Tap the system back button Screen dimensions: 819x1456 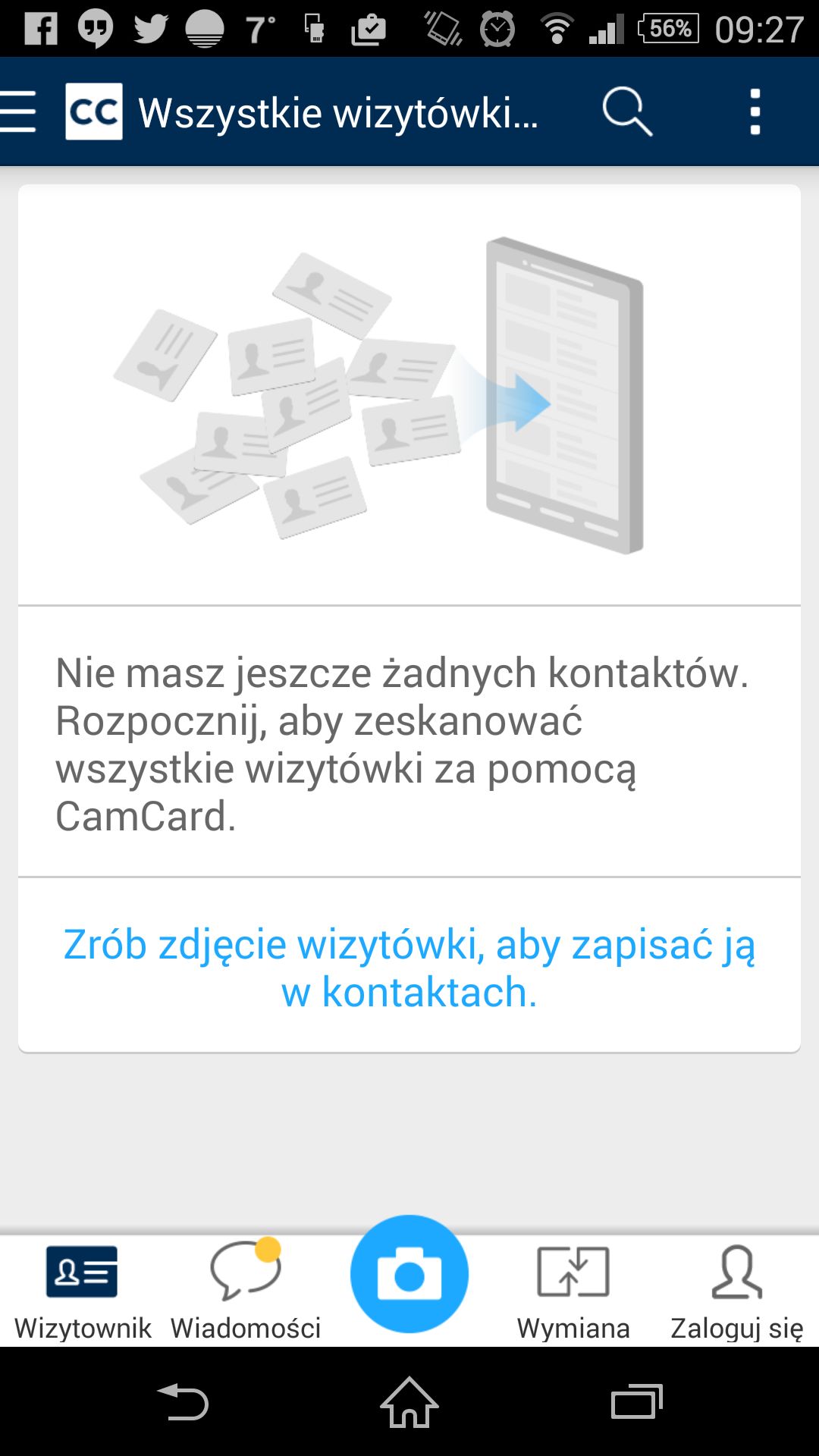(x=182, y=1401)
